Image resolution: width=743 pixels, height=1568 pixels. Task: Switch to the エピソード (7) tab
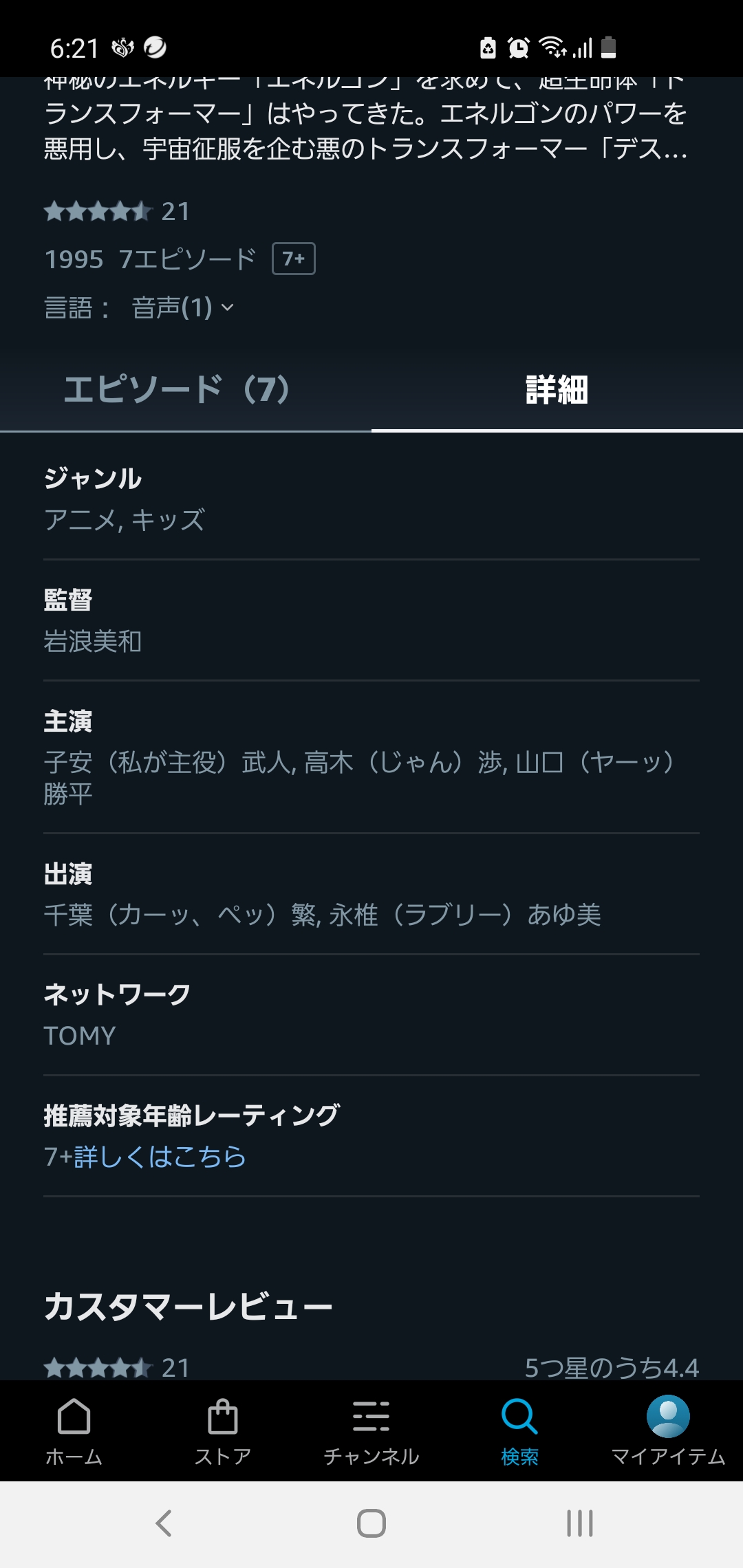tap(177, 390)
